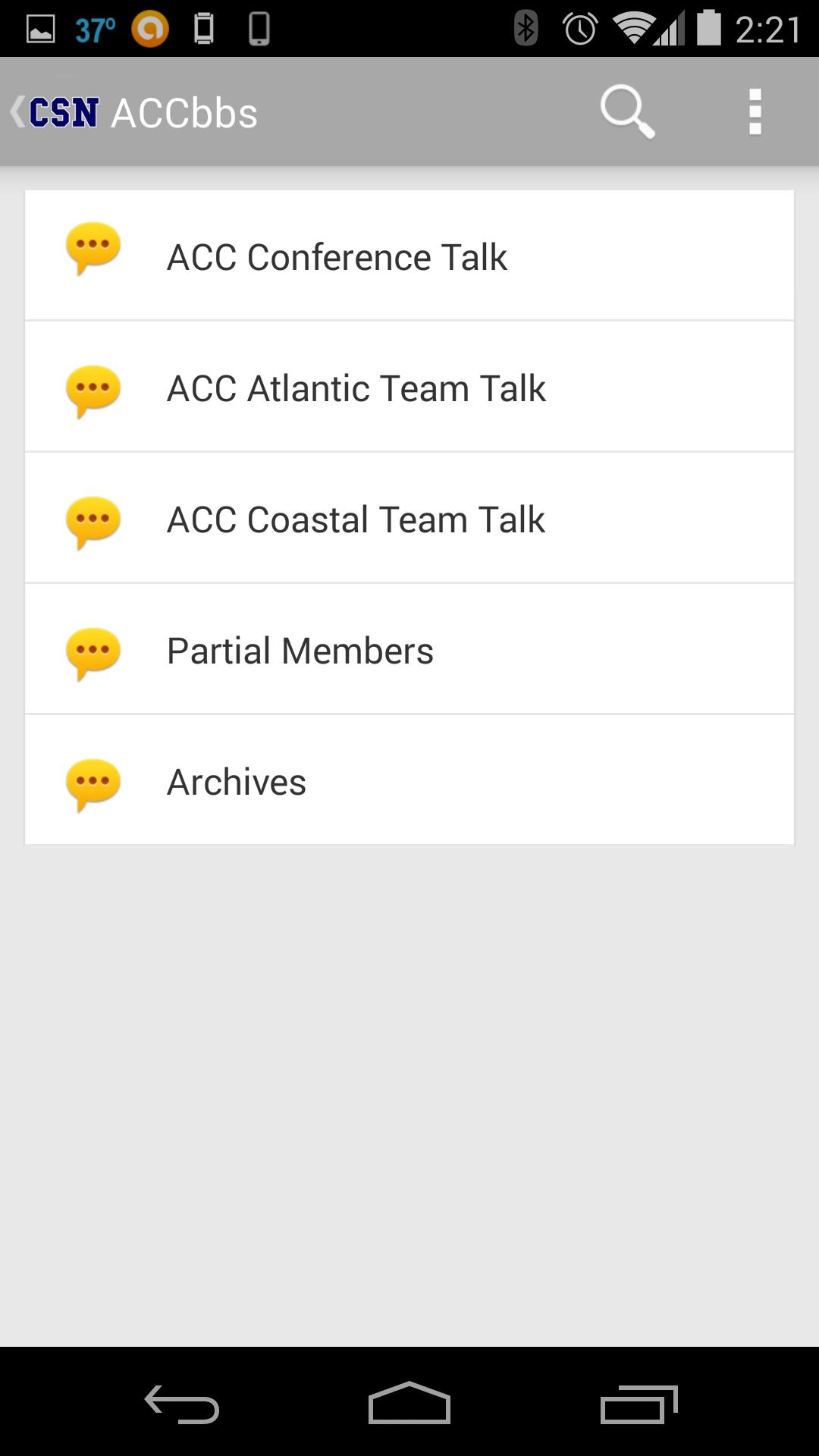Open the overflow menu
Viewport: 819px width, 1456px height.
[x=755, y=111]
